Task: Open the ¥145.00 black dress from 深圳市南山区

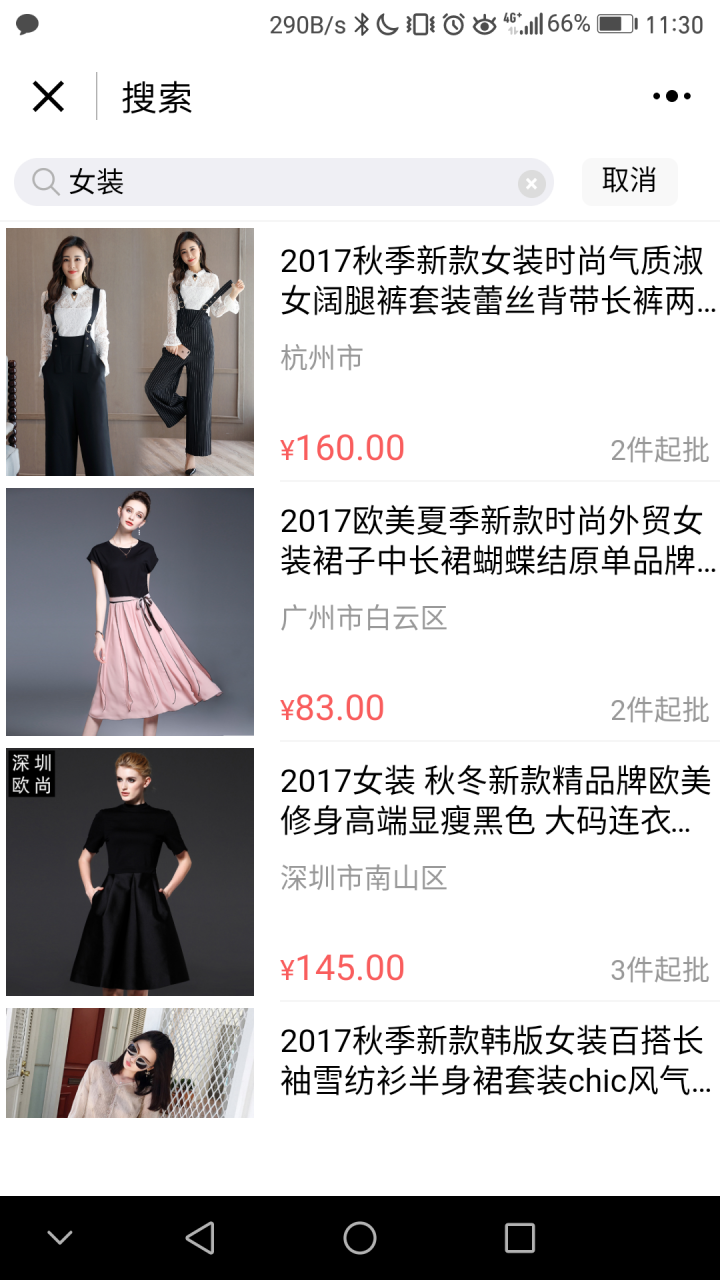Action: click(x=360, y=872)
